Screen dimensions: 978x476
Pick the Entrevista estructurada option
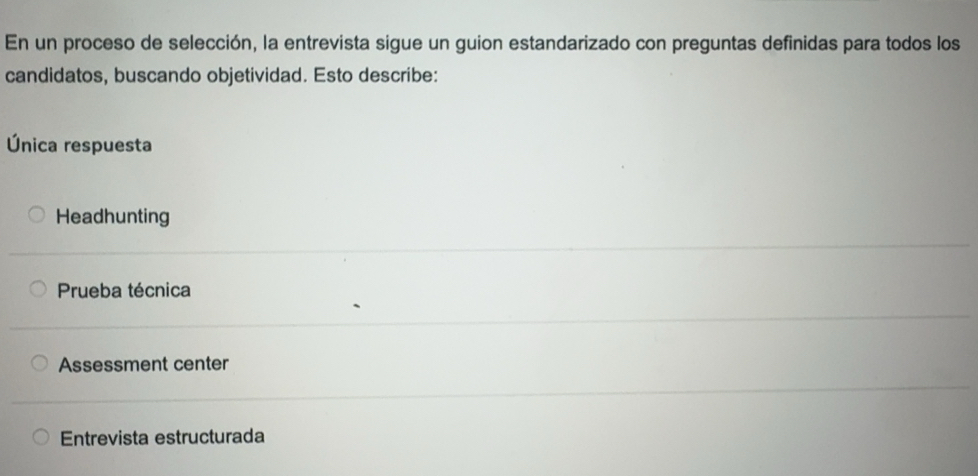click(x=40, y=437)
